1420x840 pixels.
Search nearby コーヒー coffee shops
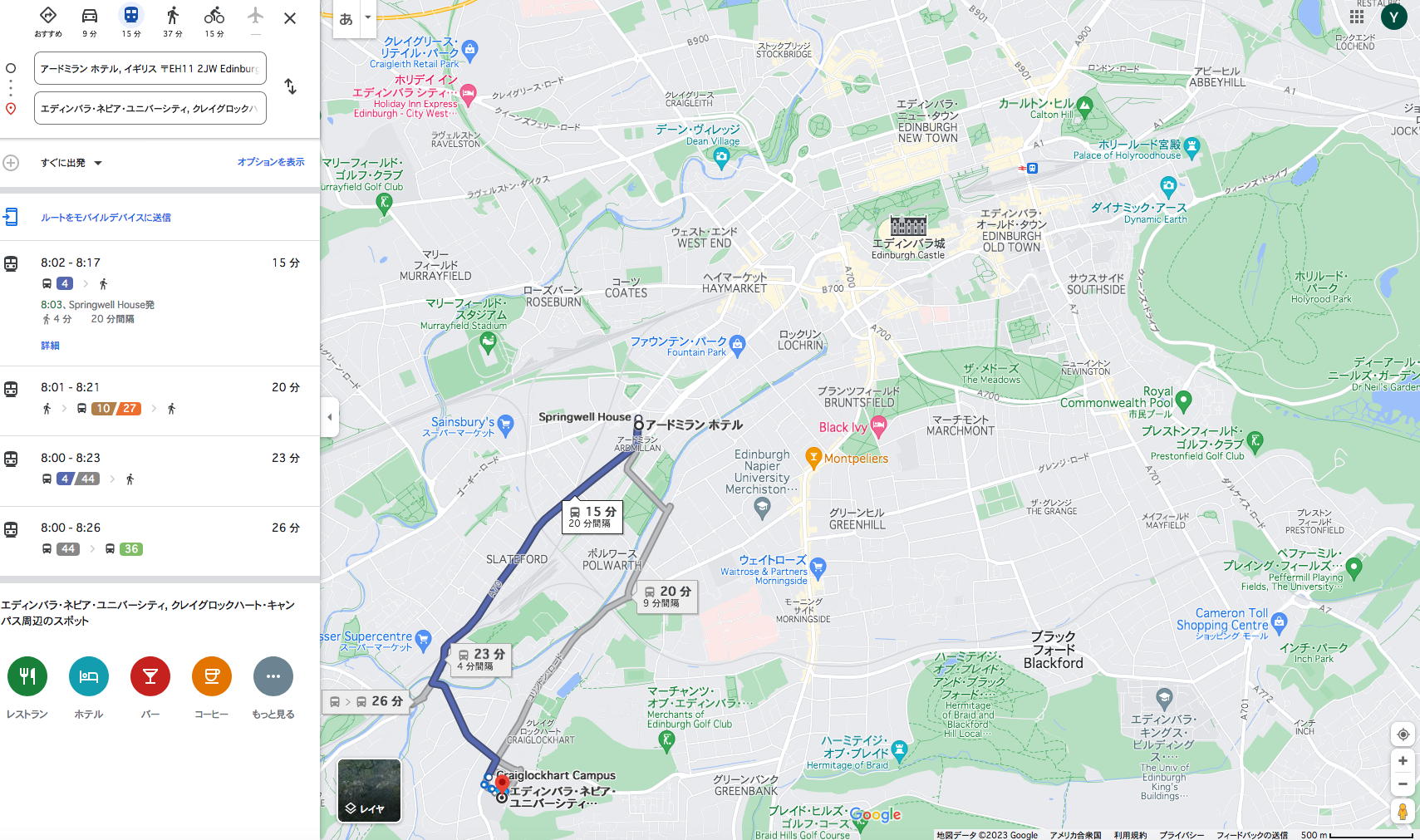[x=212, y=677]
